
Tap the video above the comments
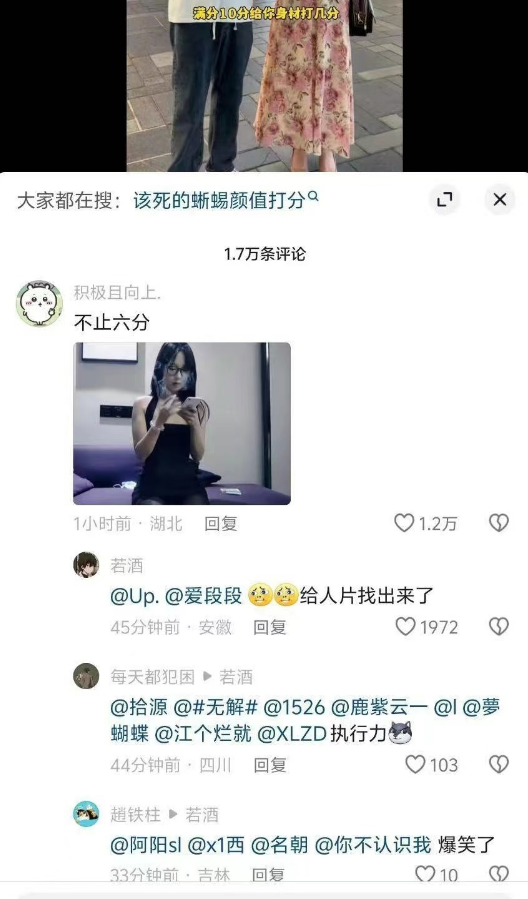pos(264,86)
